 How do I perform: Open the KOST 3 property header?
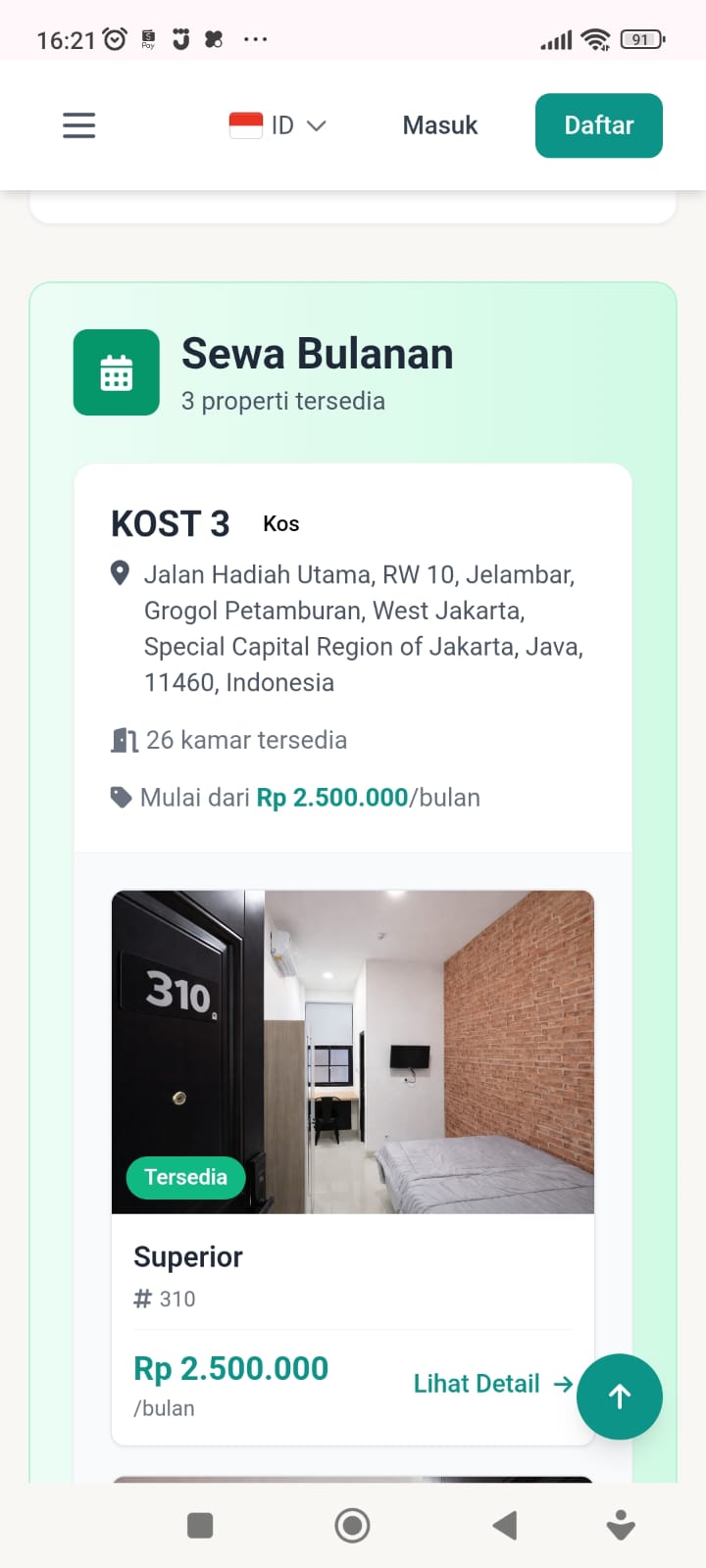tap(171, 524)
